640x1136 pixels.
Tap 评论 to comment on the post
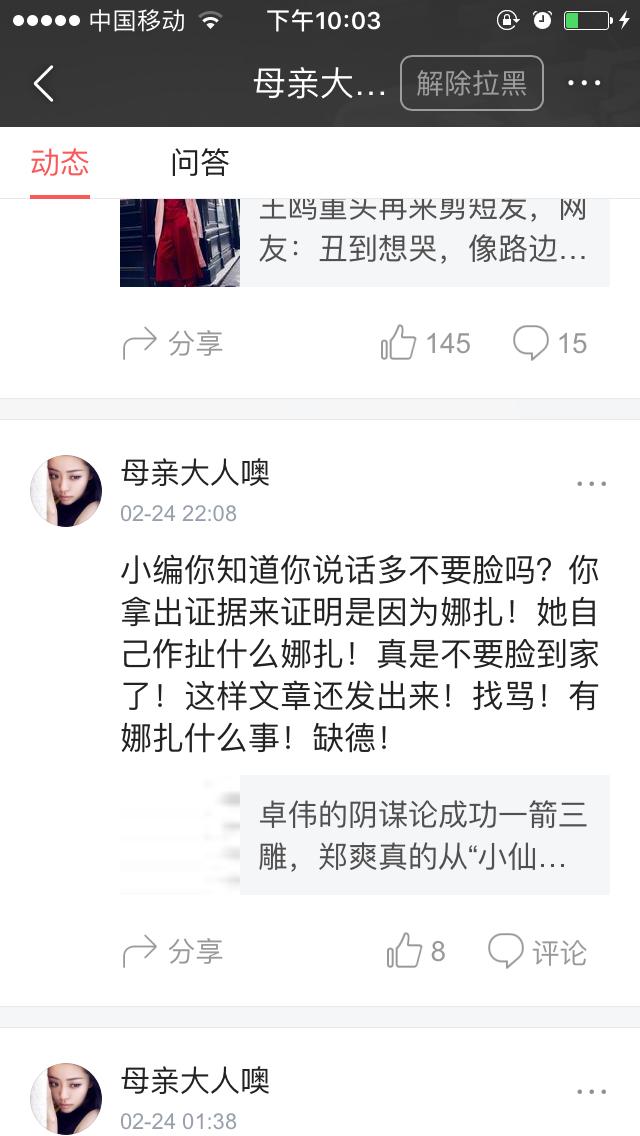[537, 951]
